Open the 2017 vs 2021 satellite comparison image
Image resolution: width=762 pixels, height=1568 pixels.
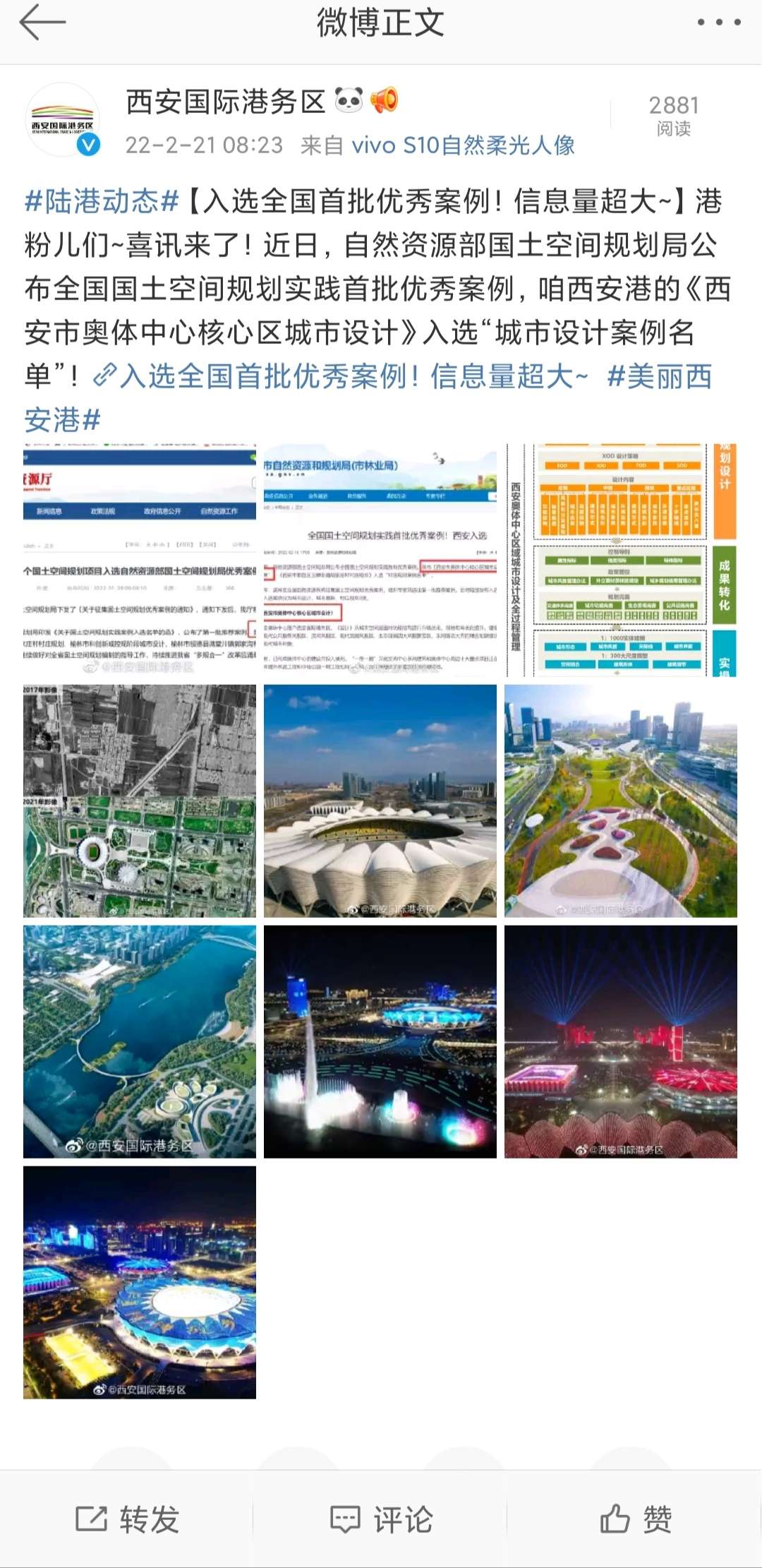point(140,801)
